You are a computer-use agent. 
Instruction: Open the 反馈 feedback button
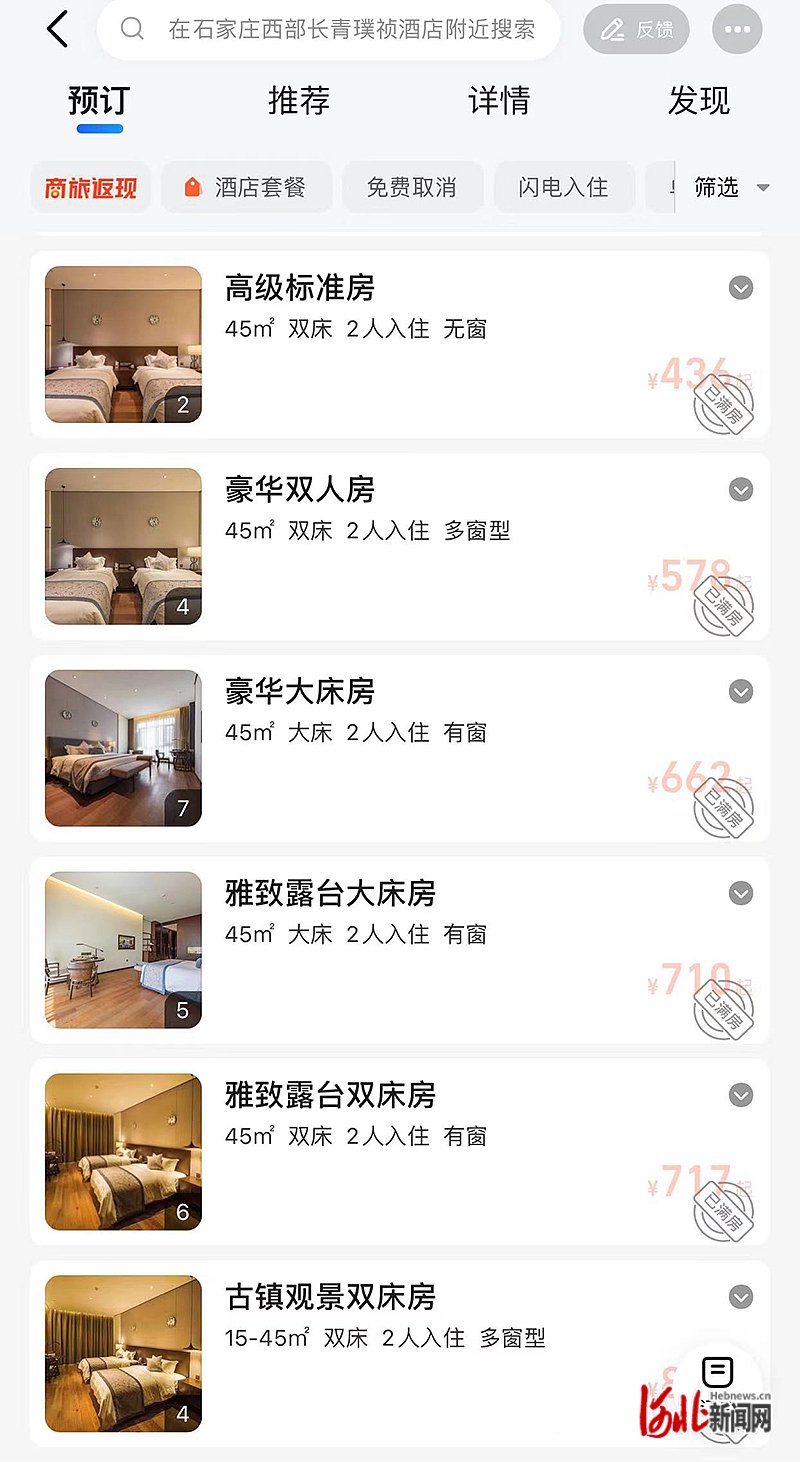pyautogui.click(x=636, y=30)
